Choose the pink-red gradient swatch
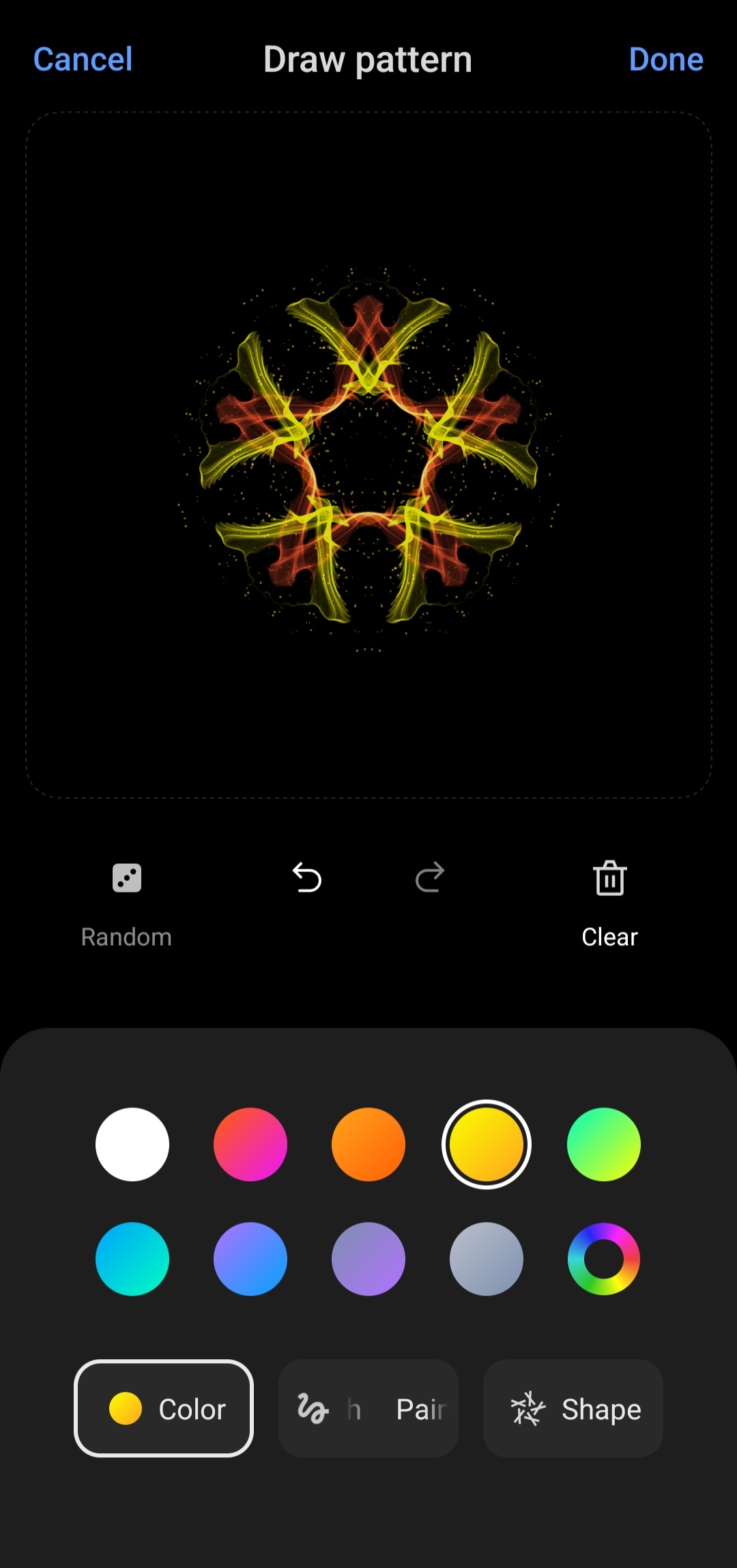 click(250, 1144)
